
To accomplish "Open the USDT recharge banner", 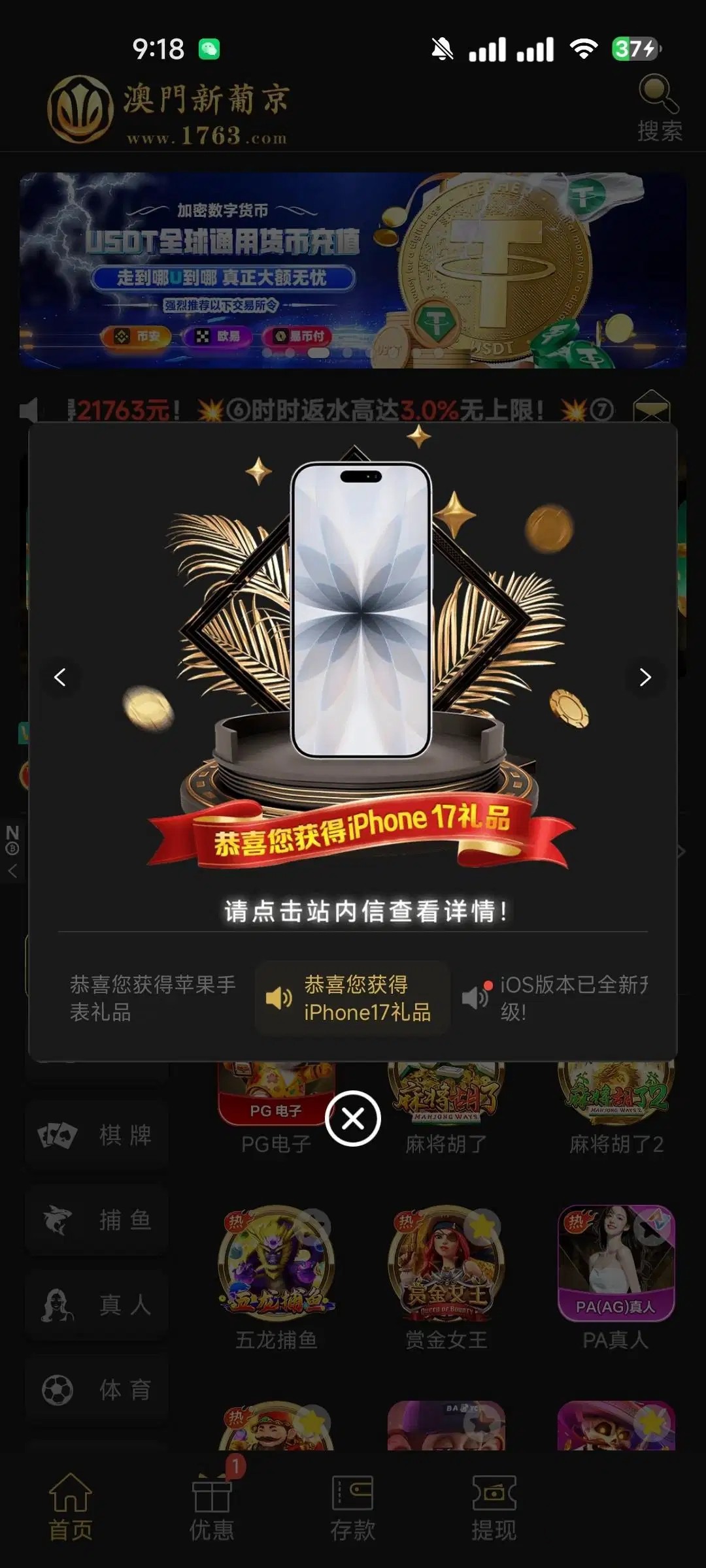I will pyautogui.click(x=353, y=270).
